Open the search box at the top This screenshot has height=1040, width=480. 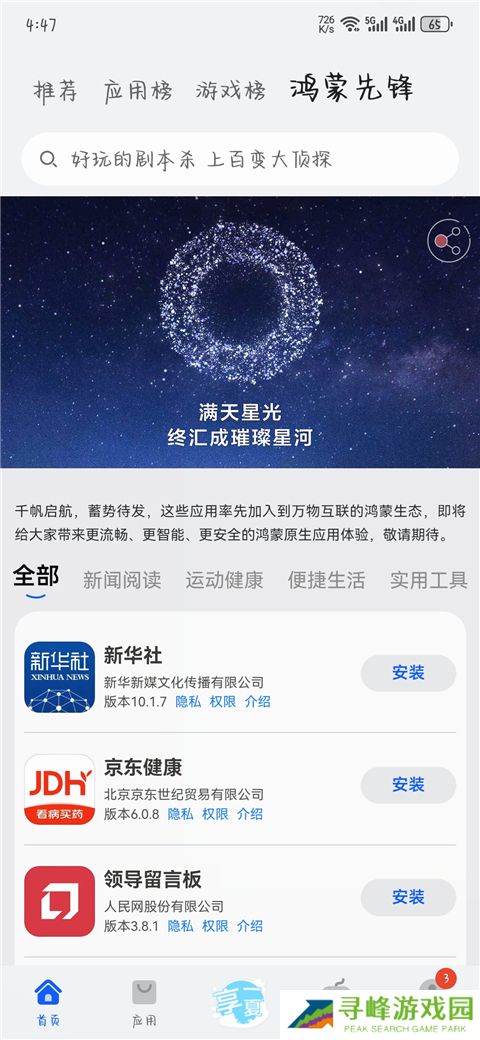[240, 159]
